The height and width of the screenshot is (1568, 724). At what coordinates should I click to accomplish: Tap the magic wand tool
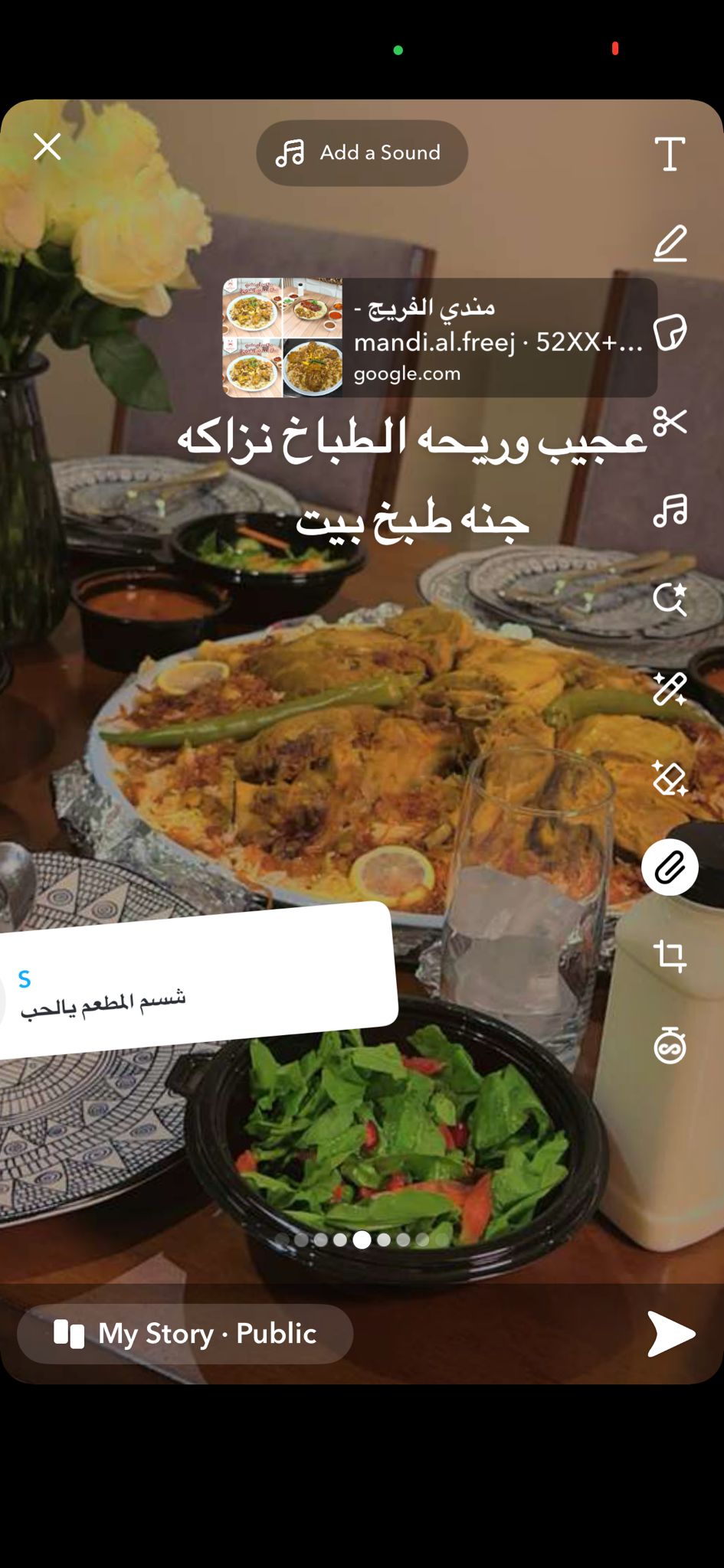670,689
